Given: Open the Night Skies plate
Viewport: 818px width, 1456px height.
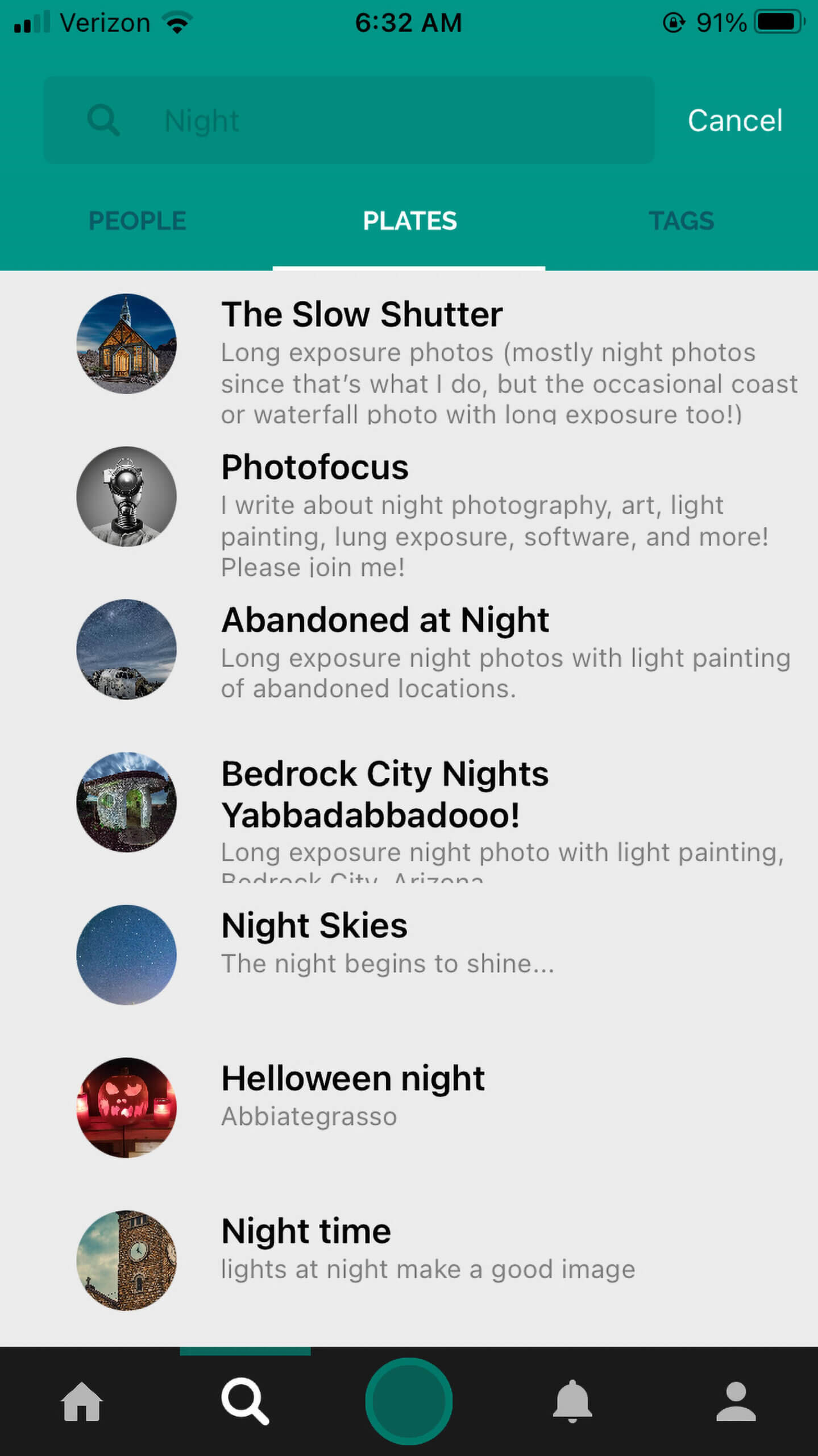Looking at the screenshot, I should click(x=314, y=926).
